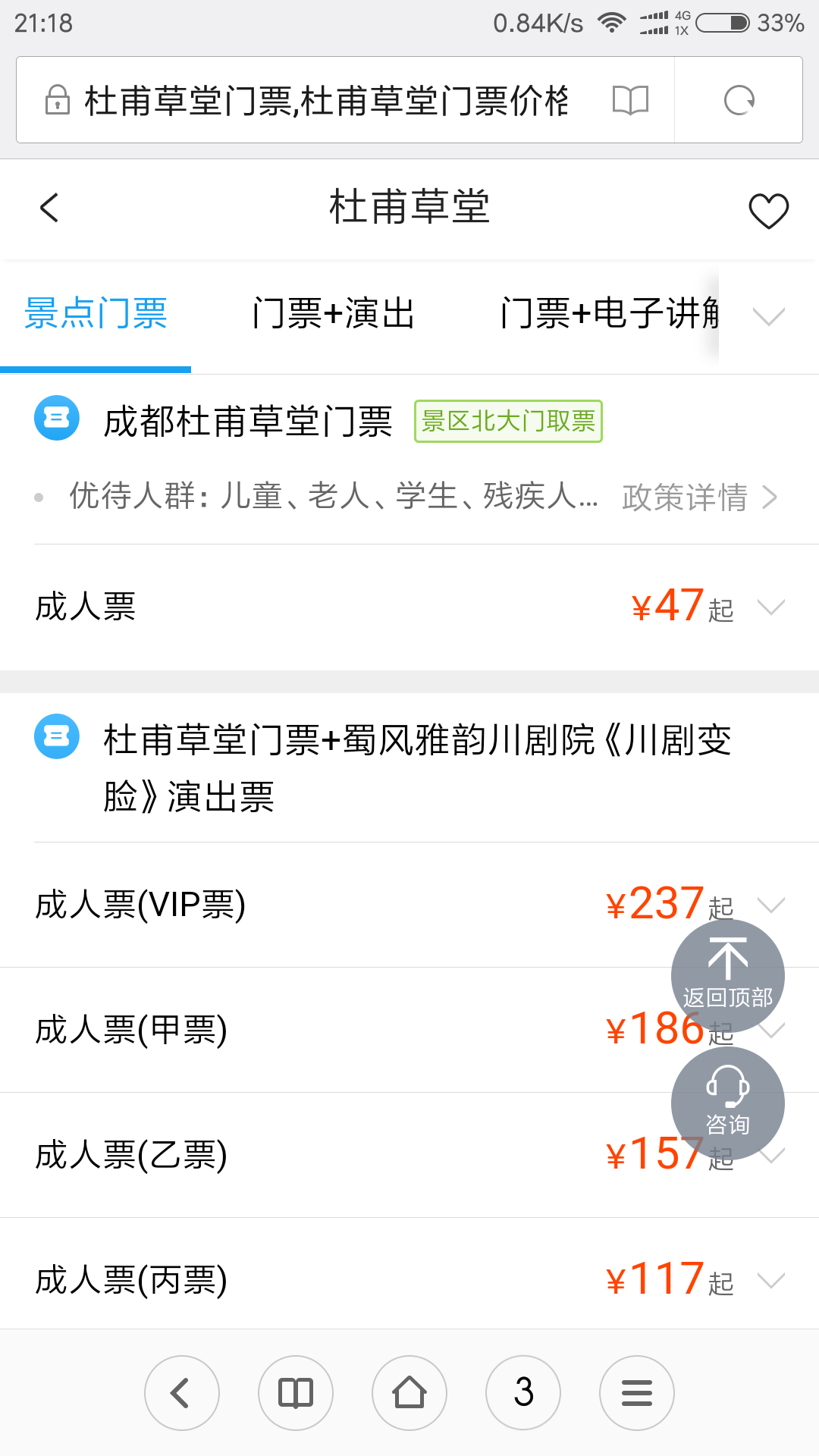
Task: Expand 成人票(VIP票) ¥237 options
Action: [x=409, y=905]
